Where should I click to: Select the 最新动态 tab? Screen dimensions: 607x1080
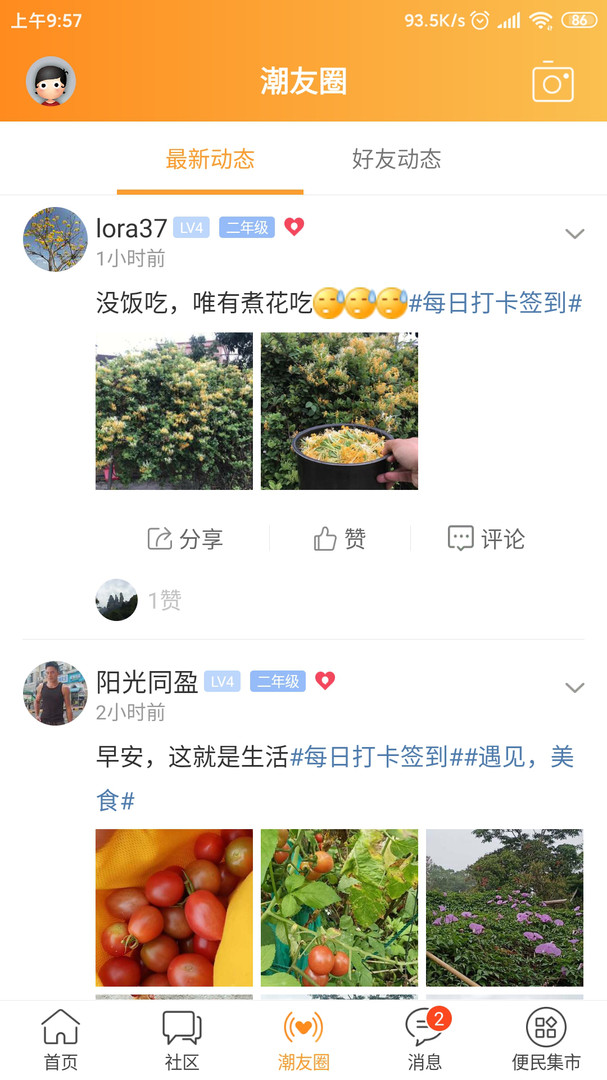[x=210, y=159]
